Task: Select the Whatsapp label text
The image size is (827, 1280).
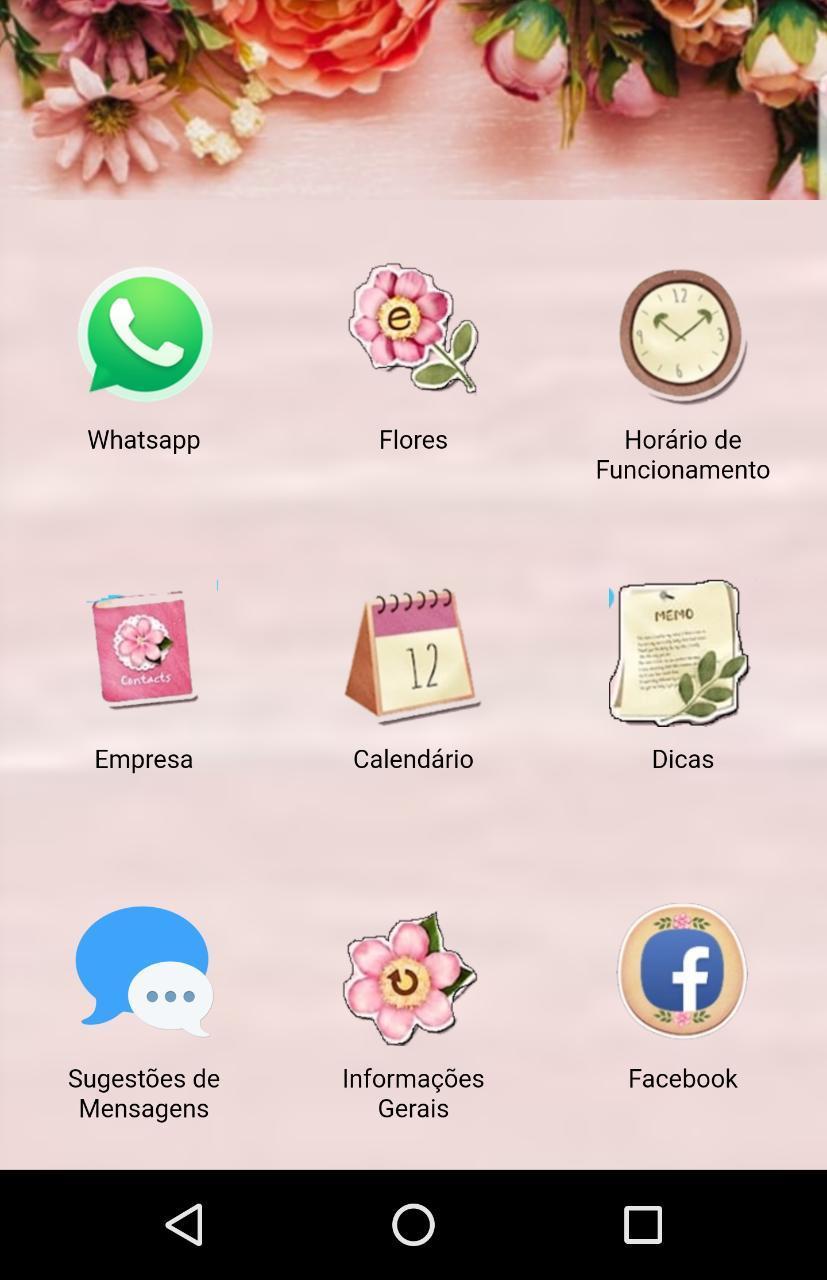Action: coord(143,440)
